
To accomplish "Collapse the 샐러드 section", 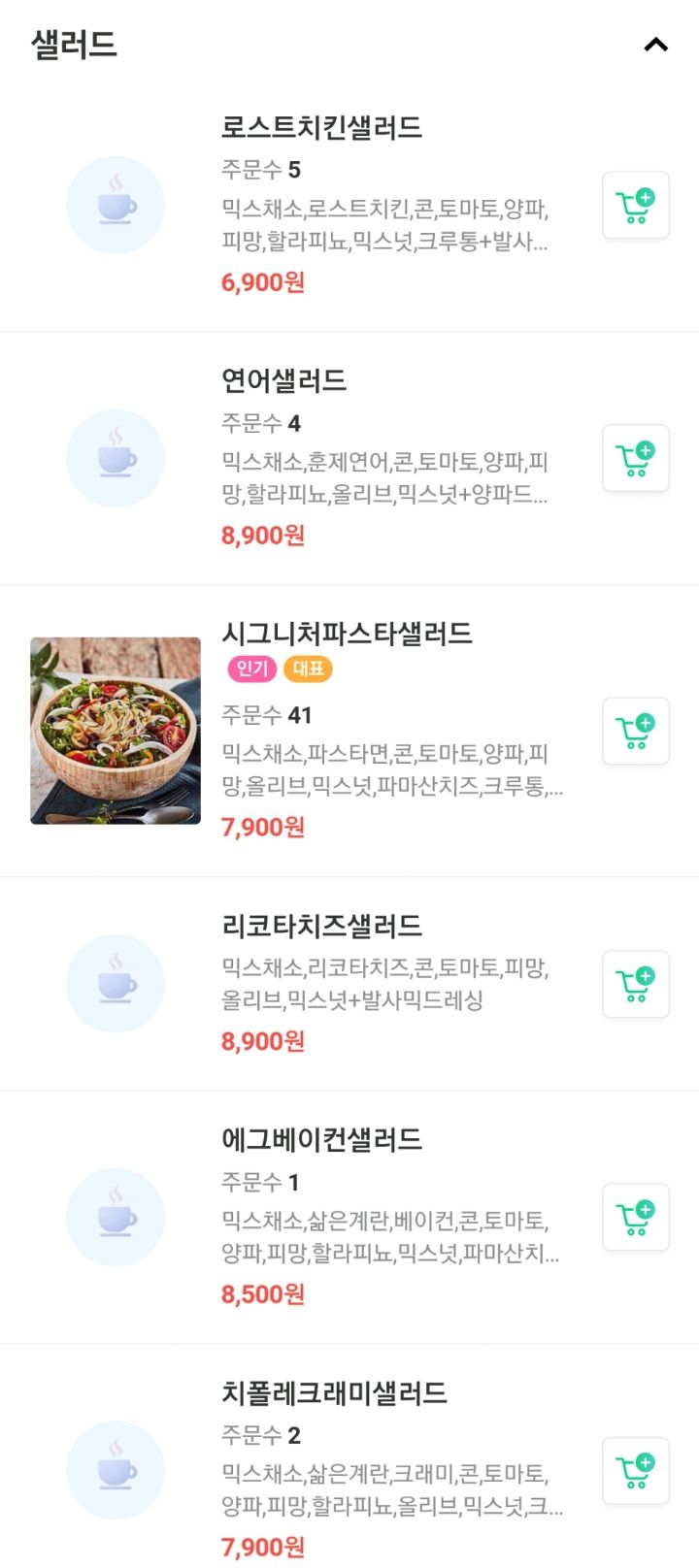I will 656,45.
